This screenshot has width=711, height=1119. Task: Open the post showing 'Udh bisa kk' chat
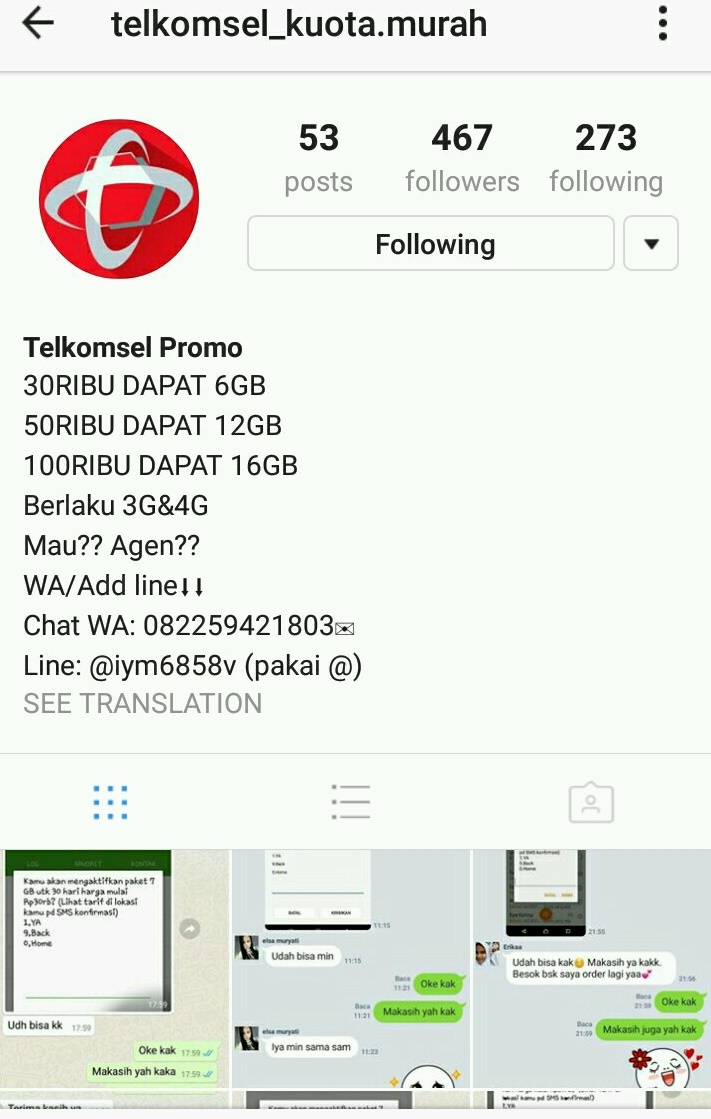[x=116, y=968]
